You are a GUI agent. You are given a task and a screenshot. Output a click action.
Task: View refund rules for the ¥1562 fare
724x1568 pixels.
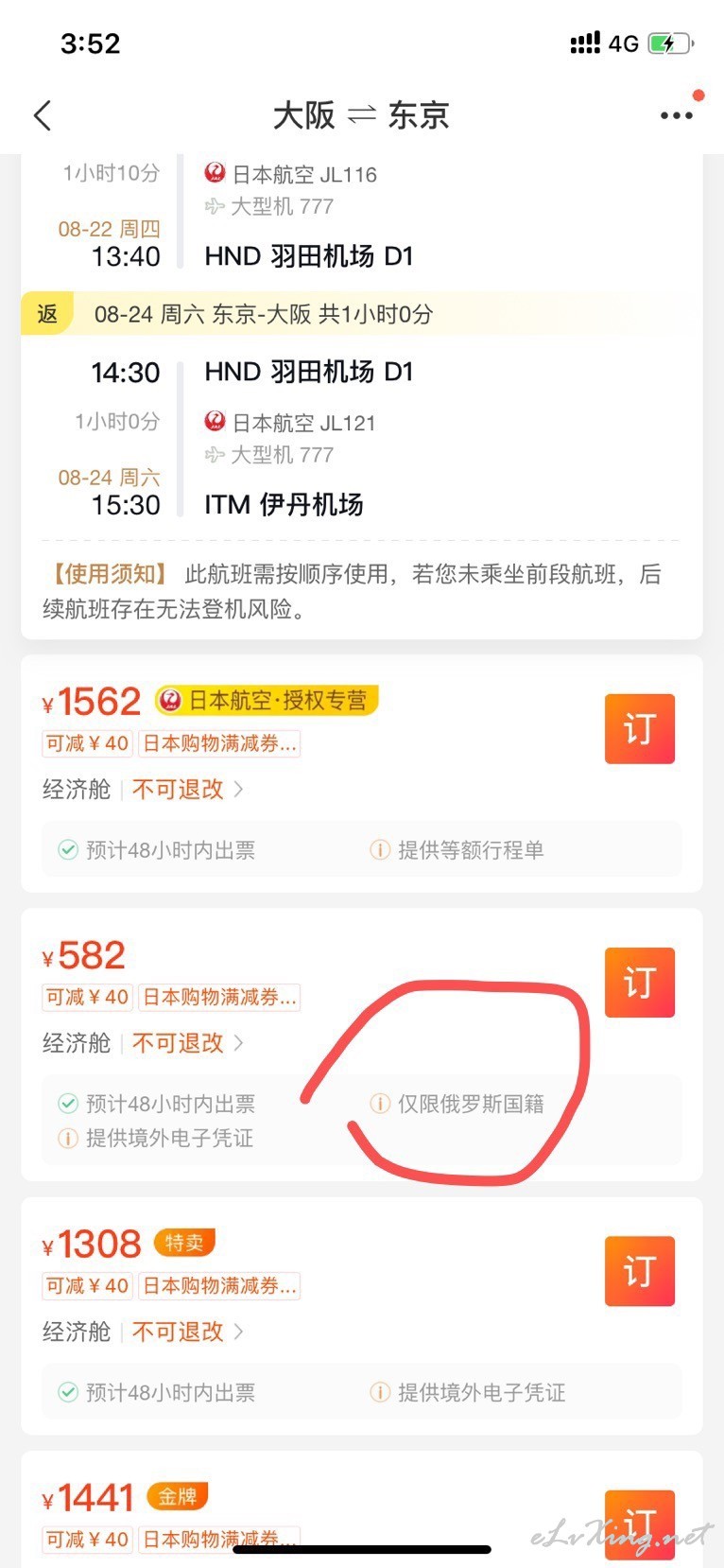(187, 789)
